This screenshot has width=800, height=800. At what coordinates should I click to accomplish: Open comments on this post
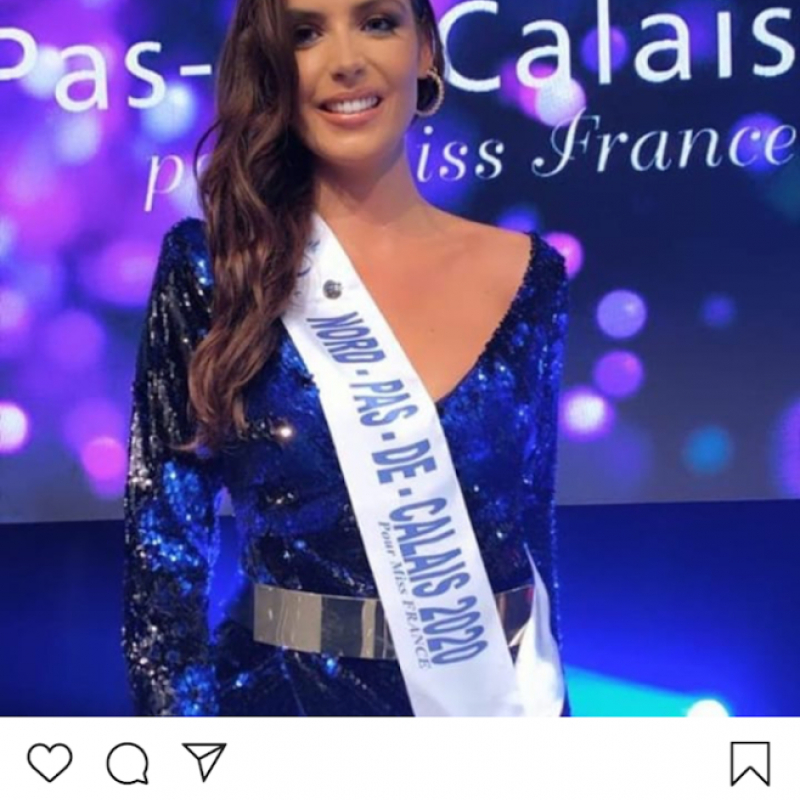tap(127, 764)
